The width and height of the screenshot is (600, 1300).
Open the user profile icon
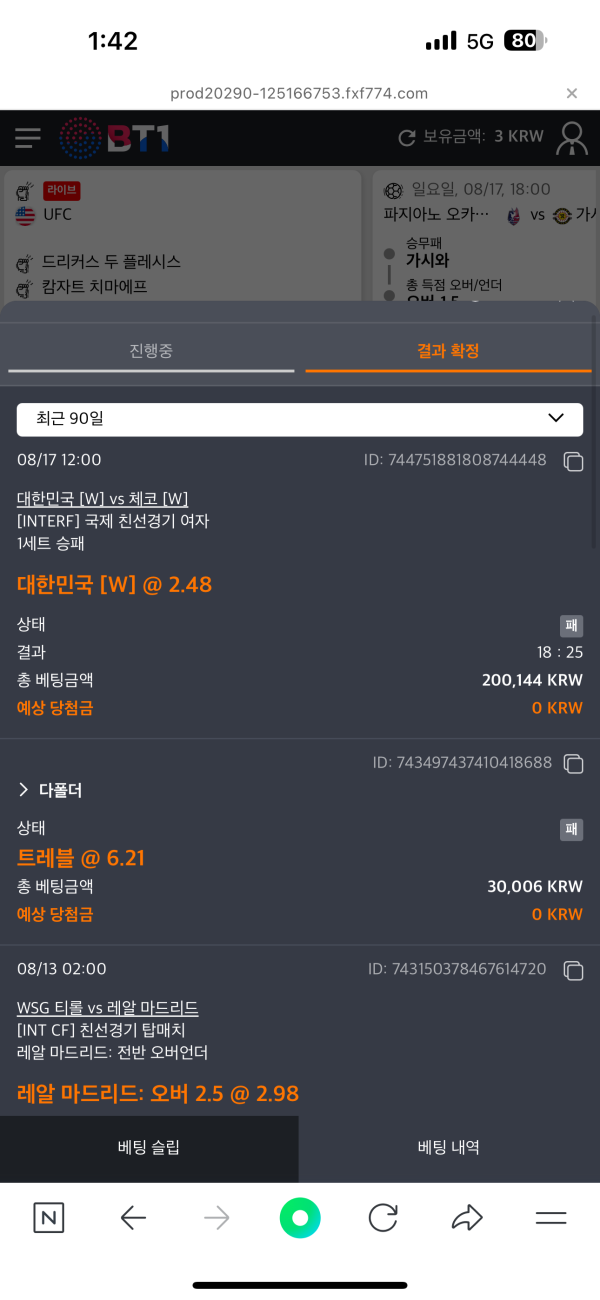(572, 137)
